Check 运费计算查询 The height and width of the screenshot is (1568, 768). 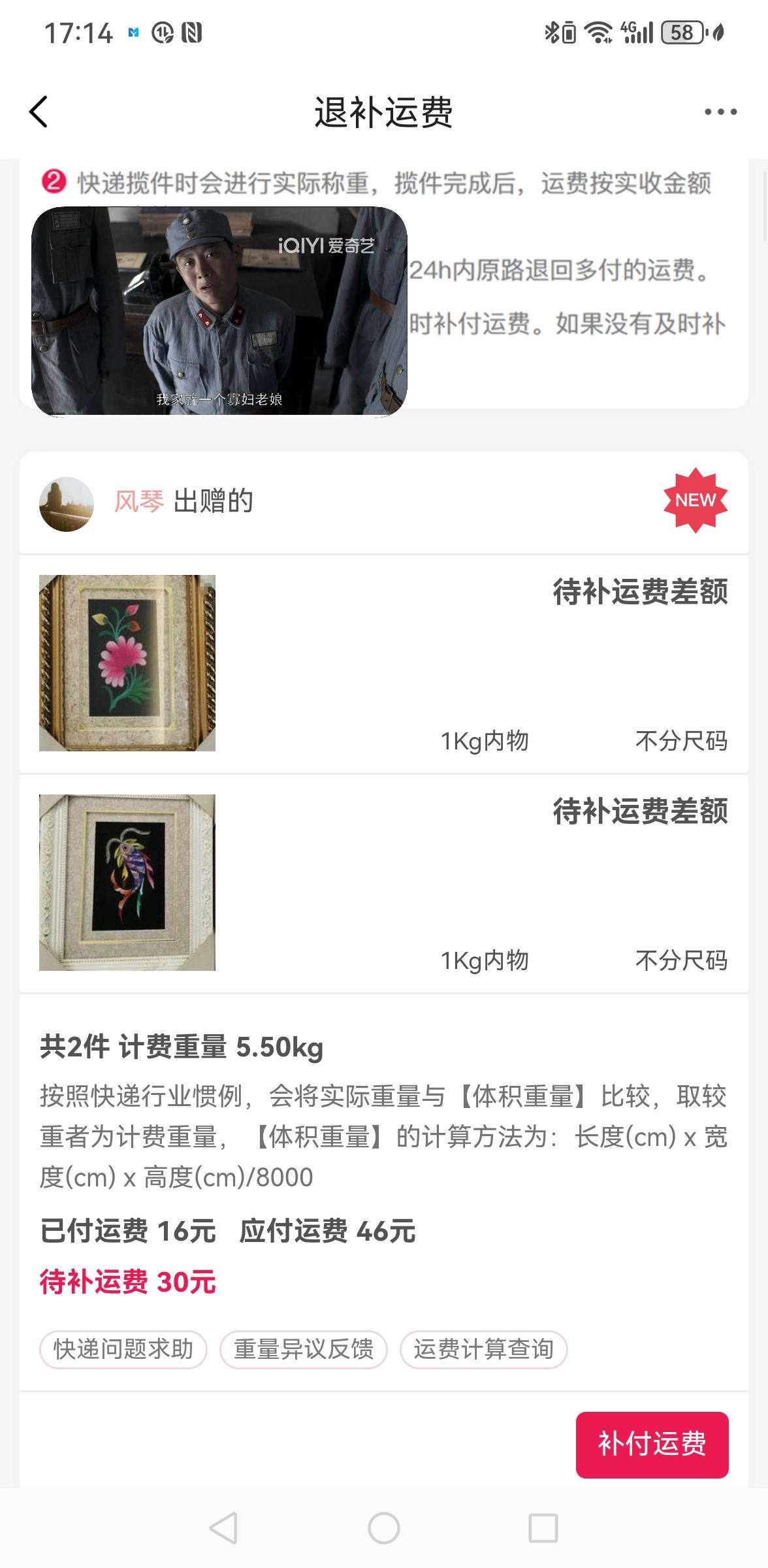click(x=483, y=1349)
